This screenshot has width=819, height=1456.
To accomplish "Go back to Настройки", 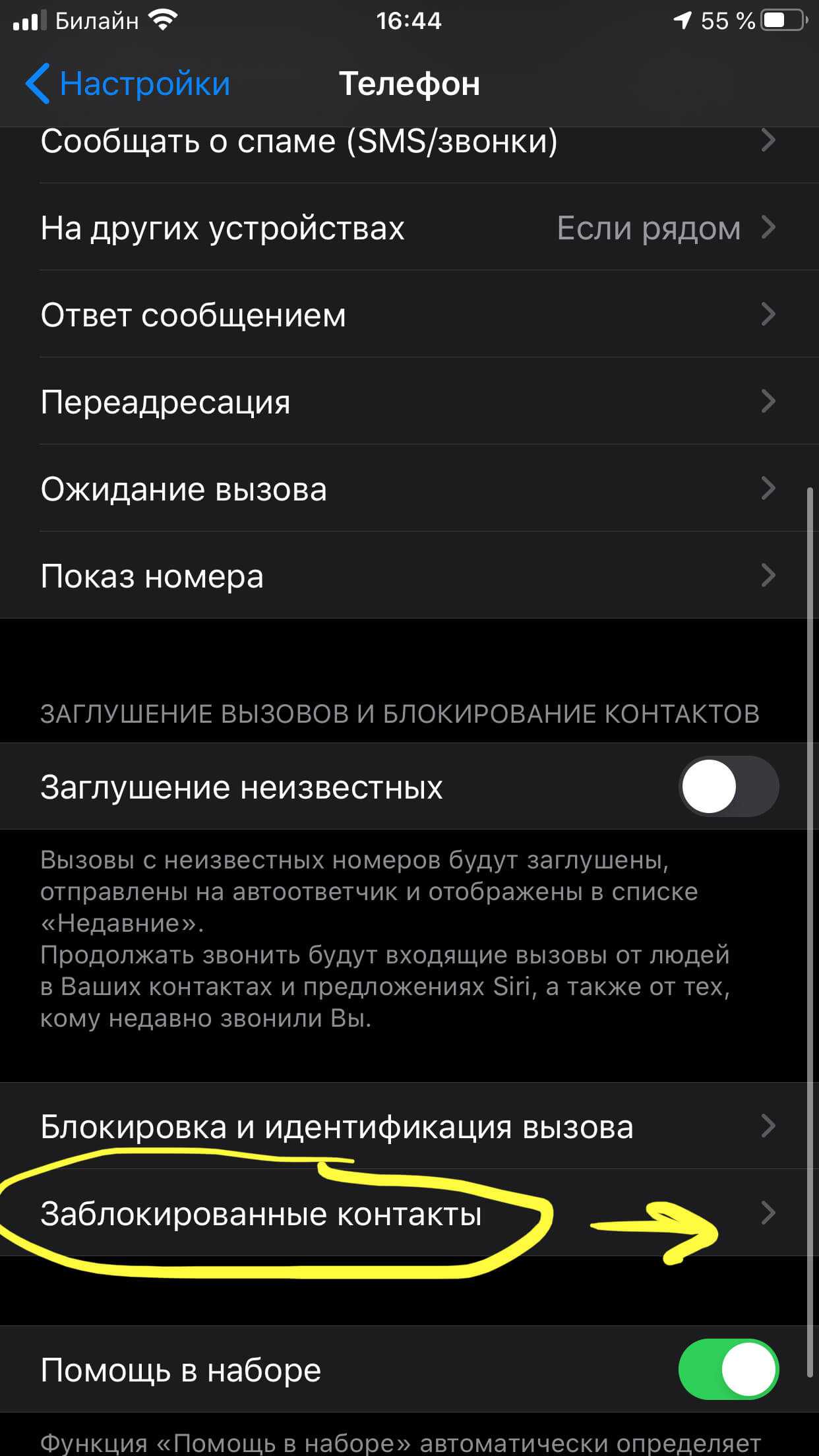I will tap(129, 84).
